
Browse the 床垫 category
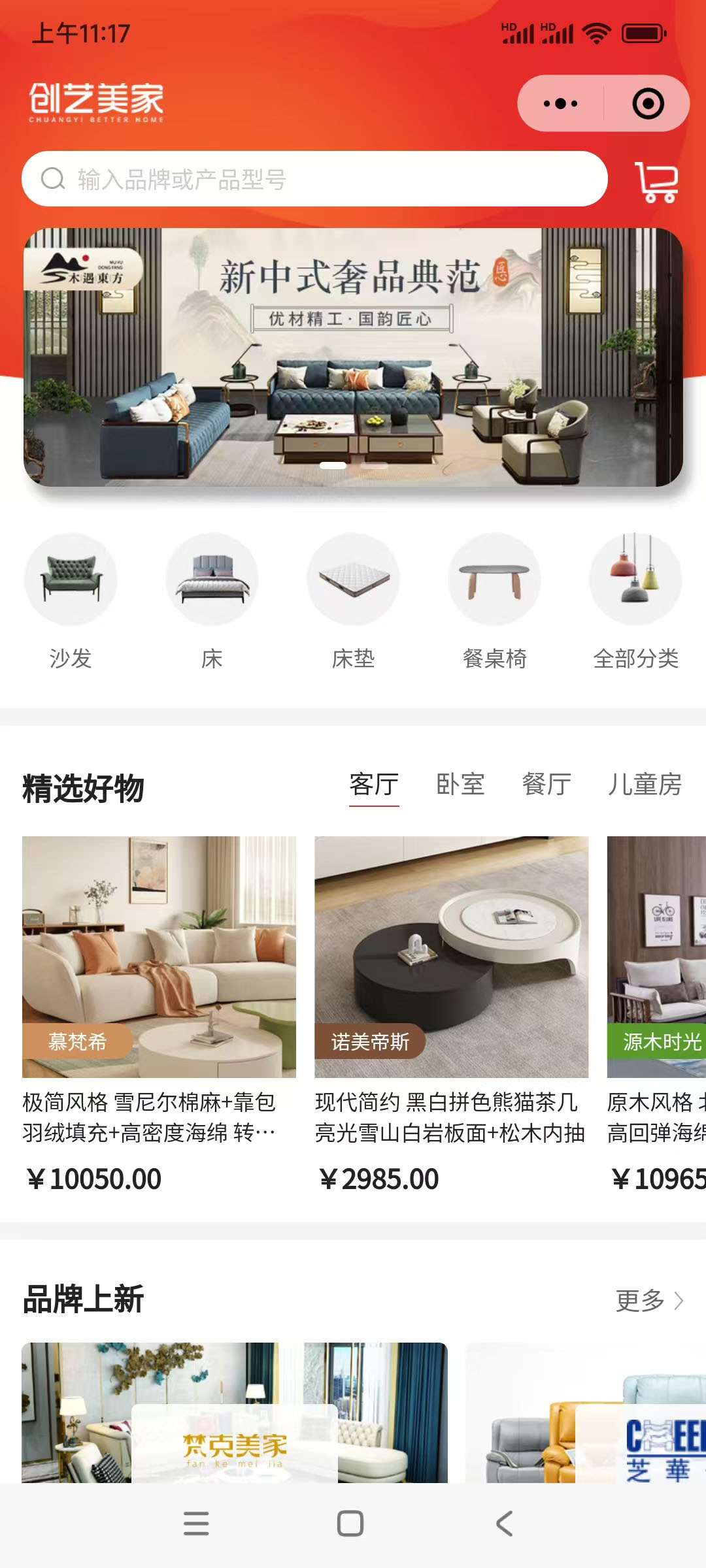[x=353, y=601]
